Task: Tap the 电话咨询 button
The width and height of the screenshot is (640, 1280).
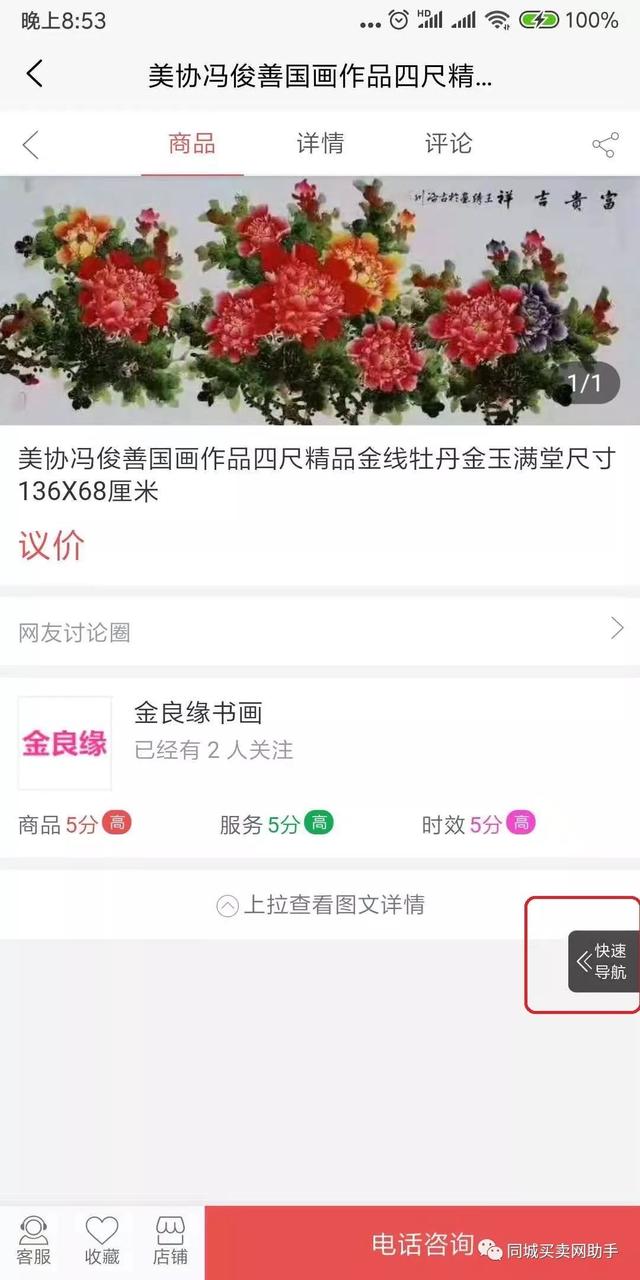Action: (422, 1243)
